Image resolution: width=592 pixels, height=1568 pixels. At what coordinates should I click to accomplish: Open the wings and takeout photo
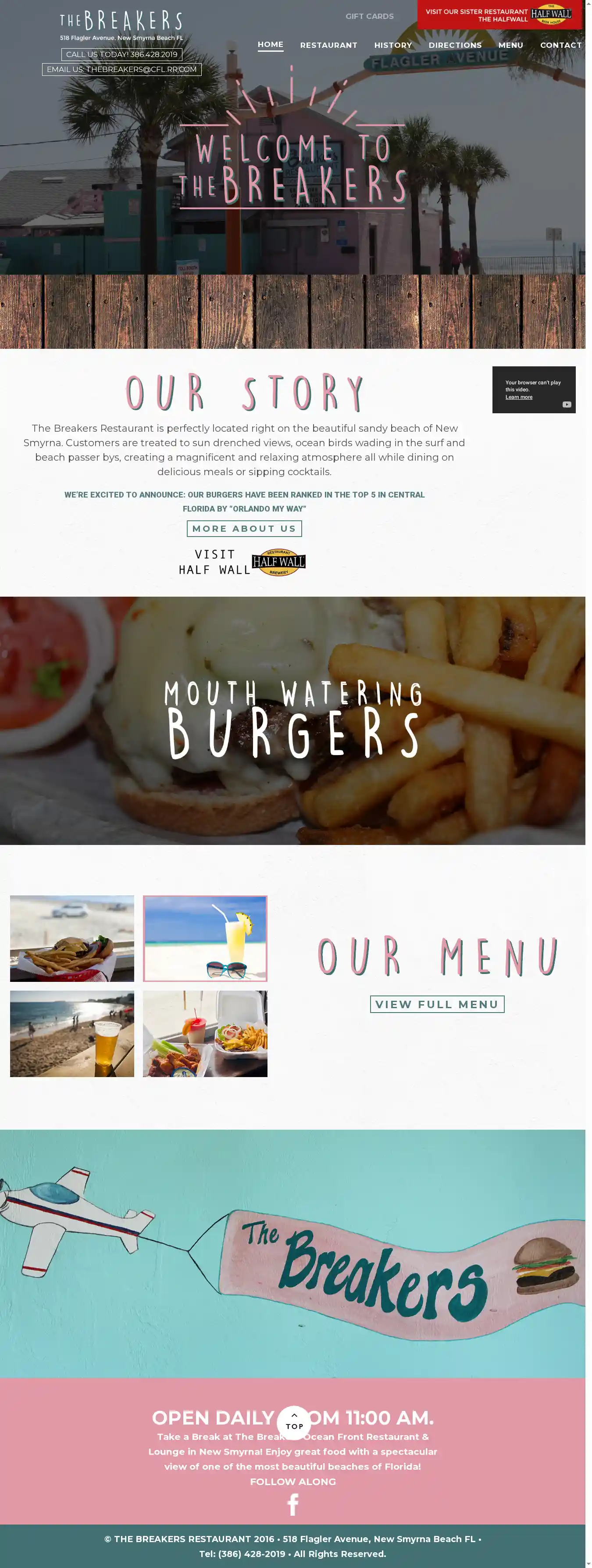[x=205, y=1034]
